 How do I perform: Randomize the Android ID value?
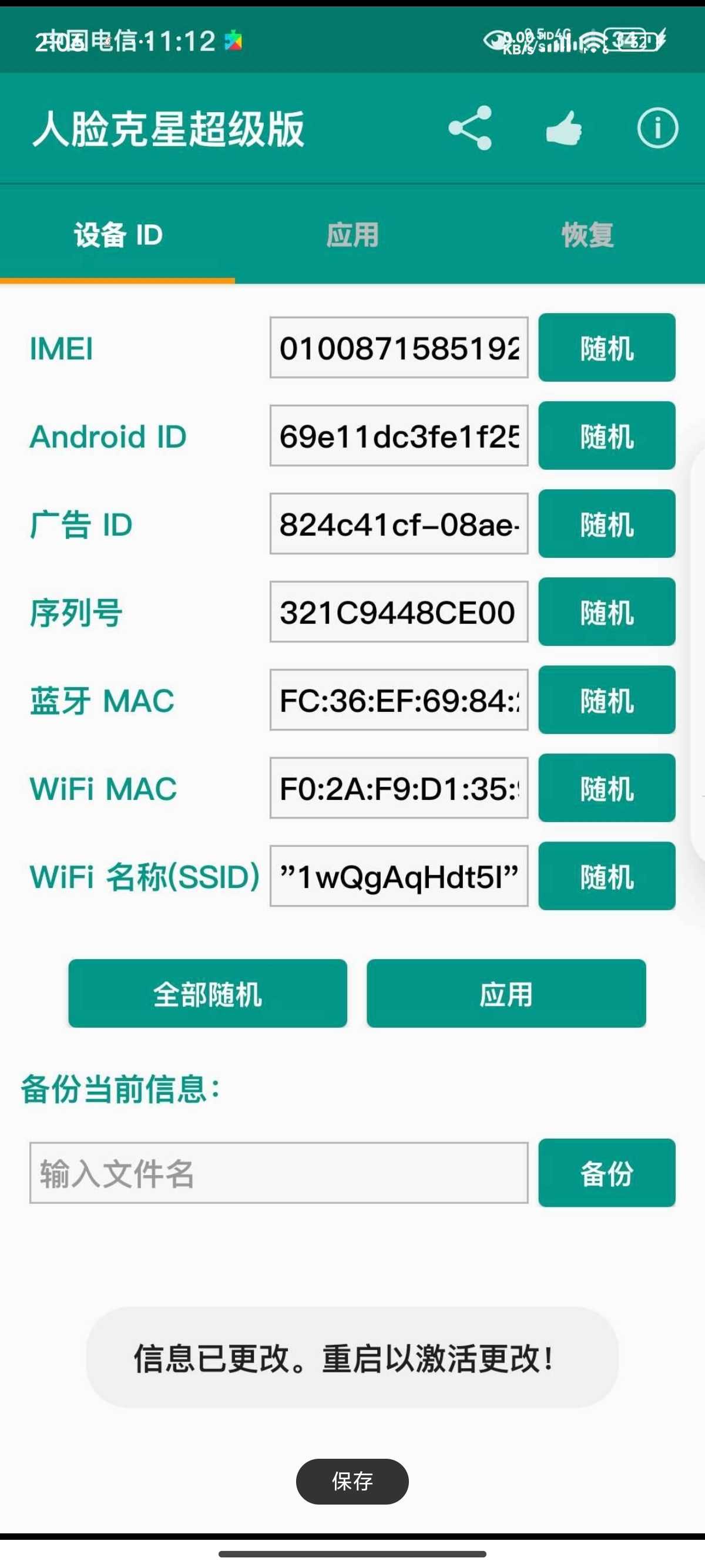pyautogui.click(x=606, y=436)
